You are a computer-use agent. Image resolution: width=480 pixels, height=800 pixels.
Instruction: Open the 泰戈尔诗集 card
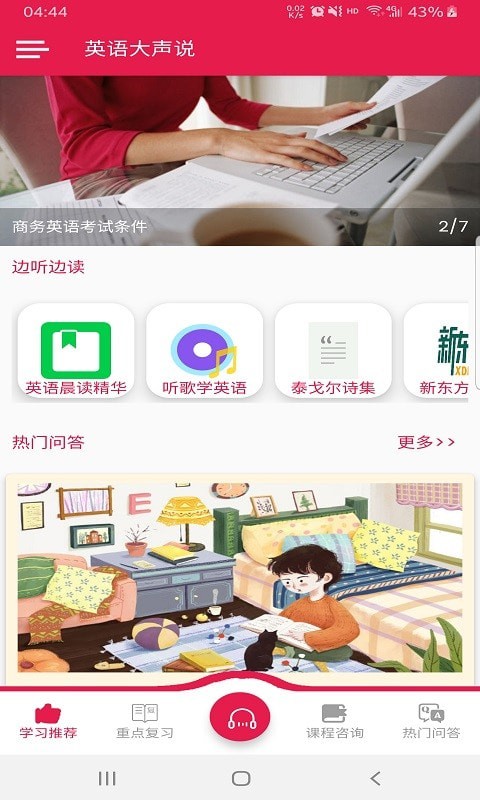coord(333,351)
